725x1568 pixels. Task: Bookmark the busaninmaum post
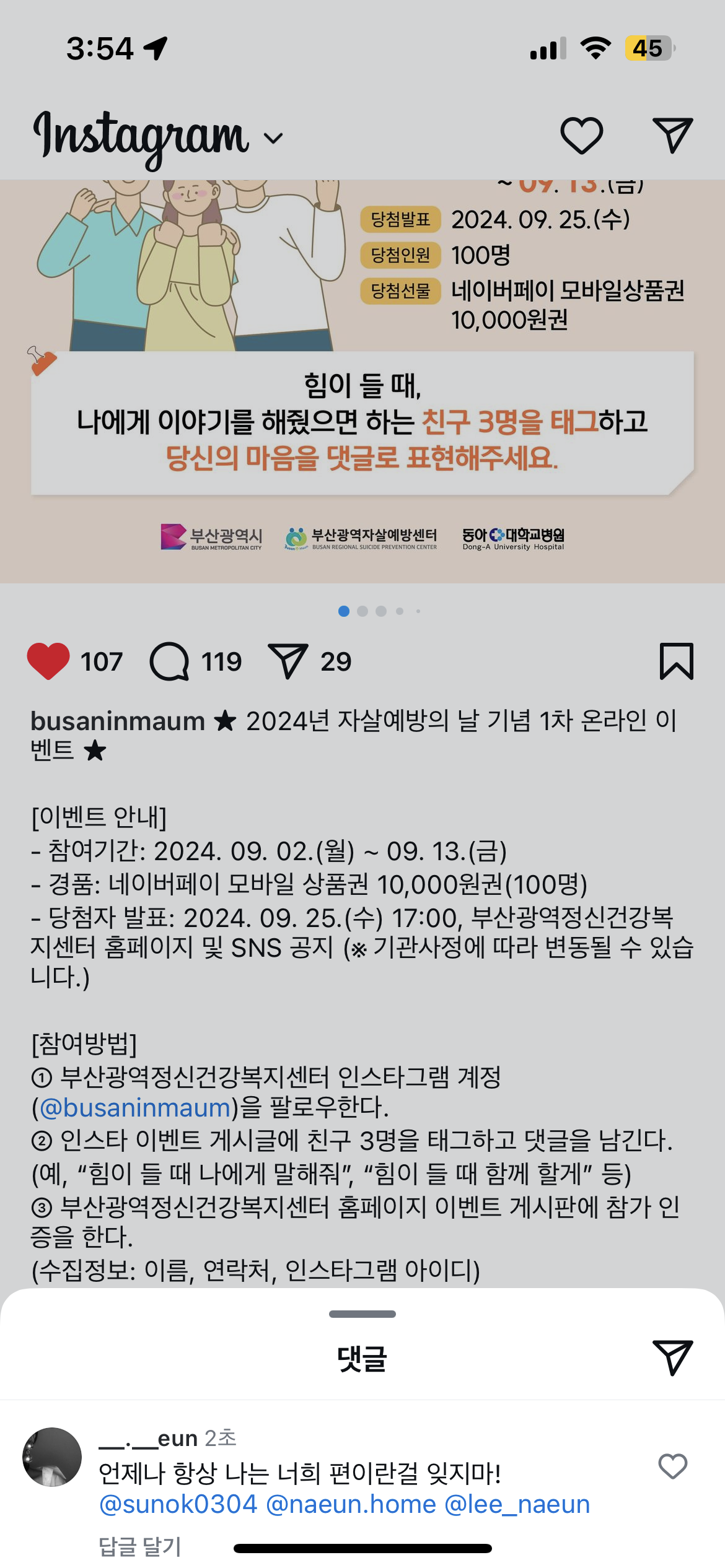coord(676,661)
